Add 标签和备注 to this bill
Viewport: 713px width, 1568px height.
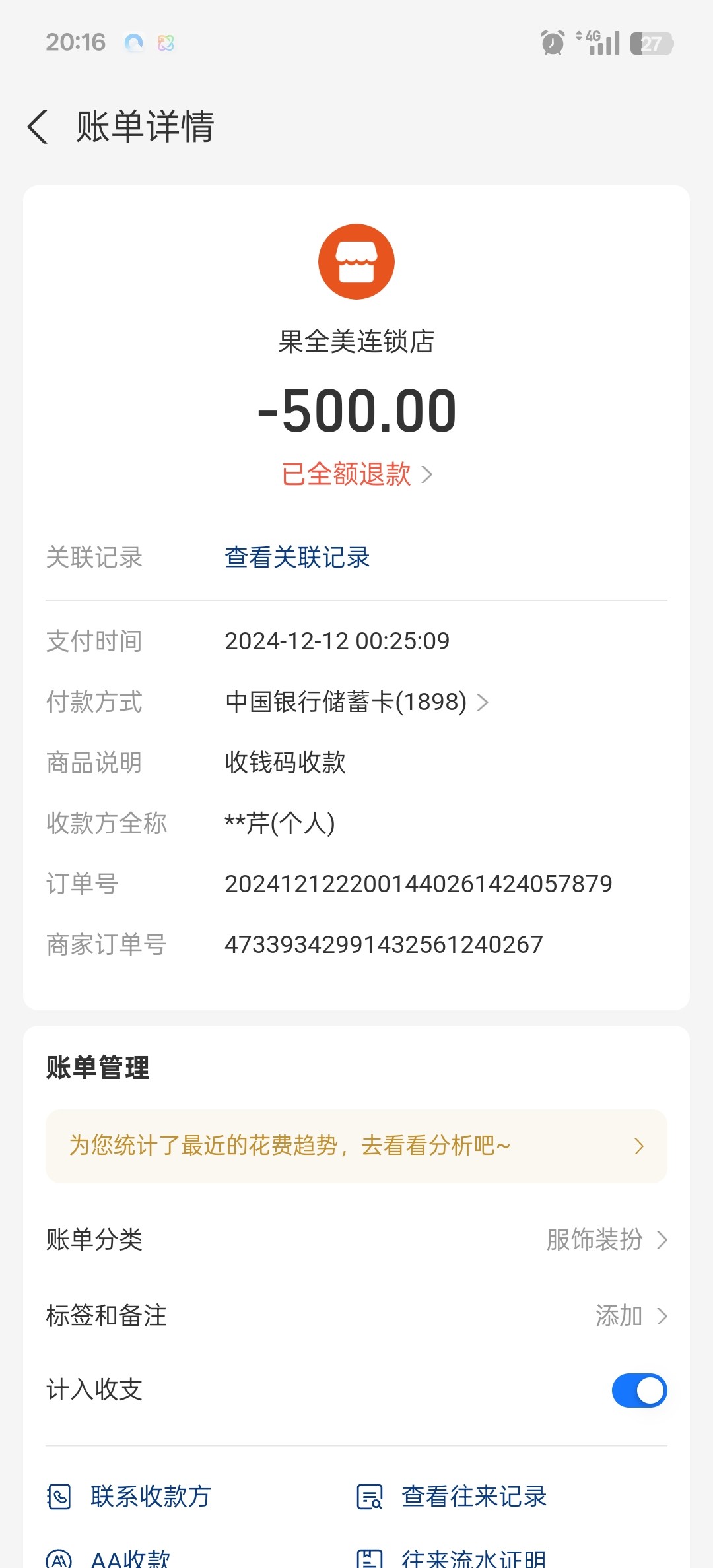[630, 1316]
